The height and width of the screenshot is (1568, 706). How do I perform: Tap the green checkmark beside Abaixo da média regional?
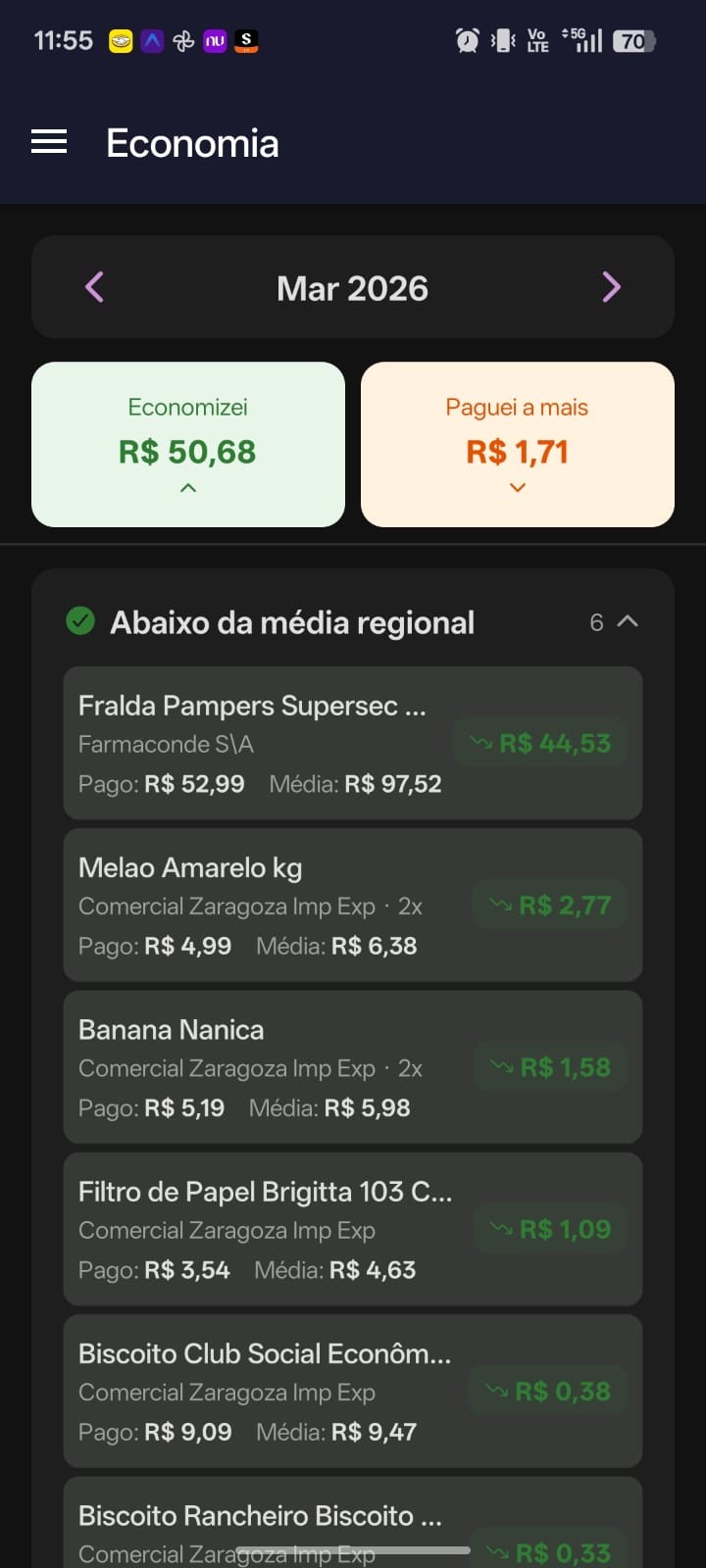tap(80, 621)
